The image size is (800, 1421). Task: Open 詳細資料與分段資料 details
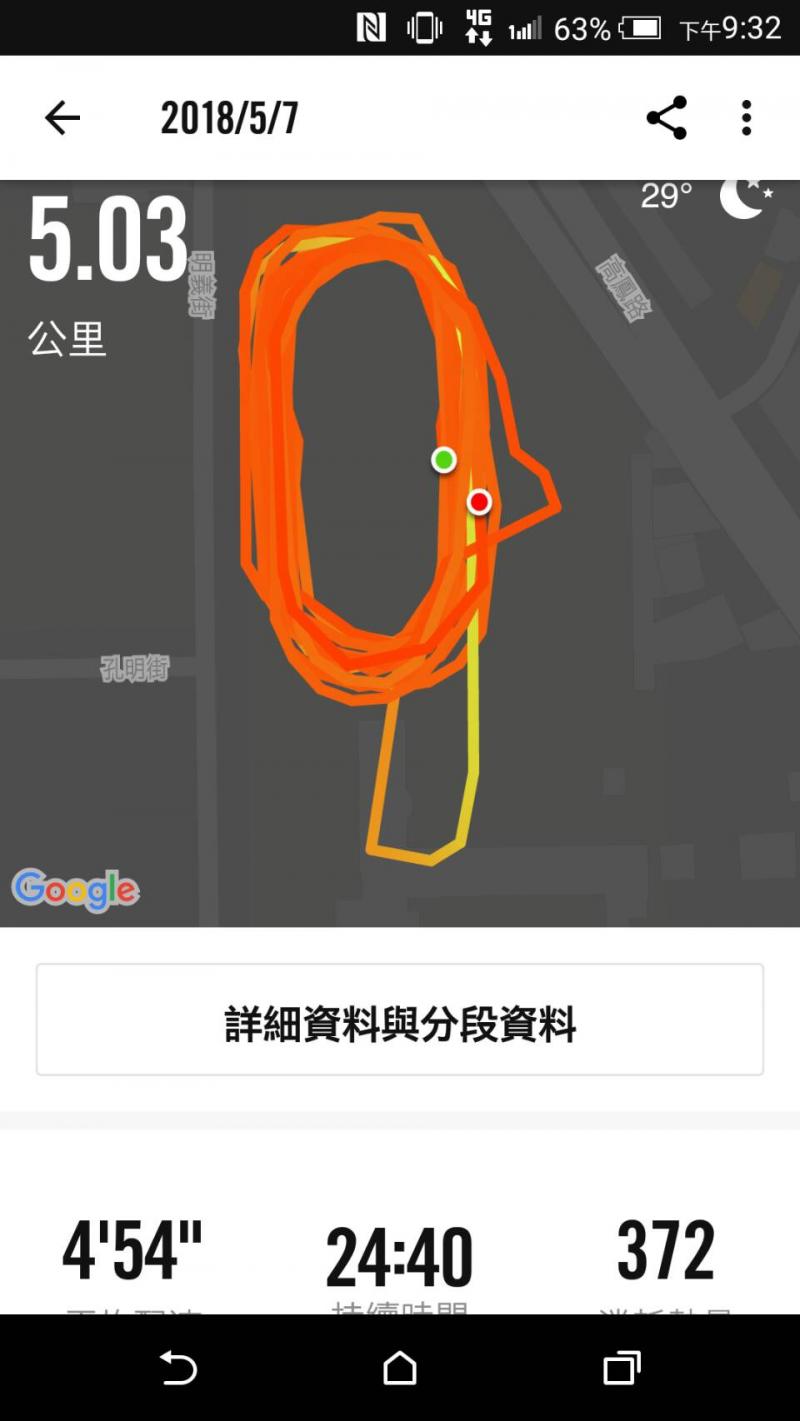pyautogui.click(x=400, y=1020)
